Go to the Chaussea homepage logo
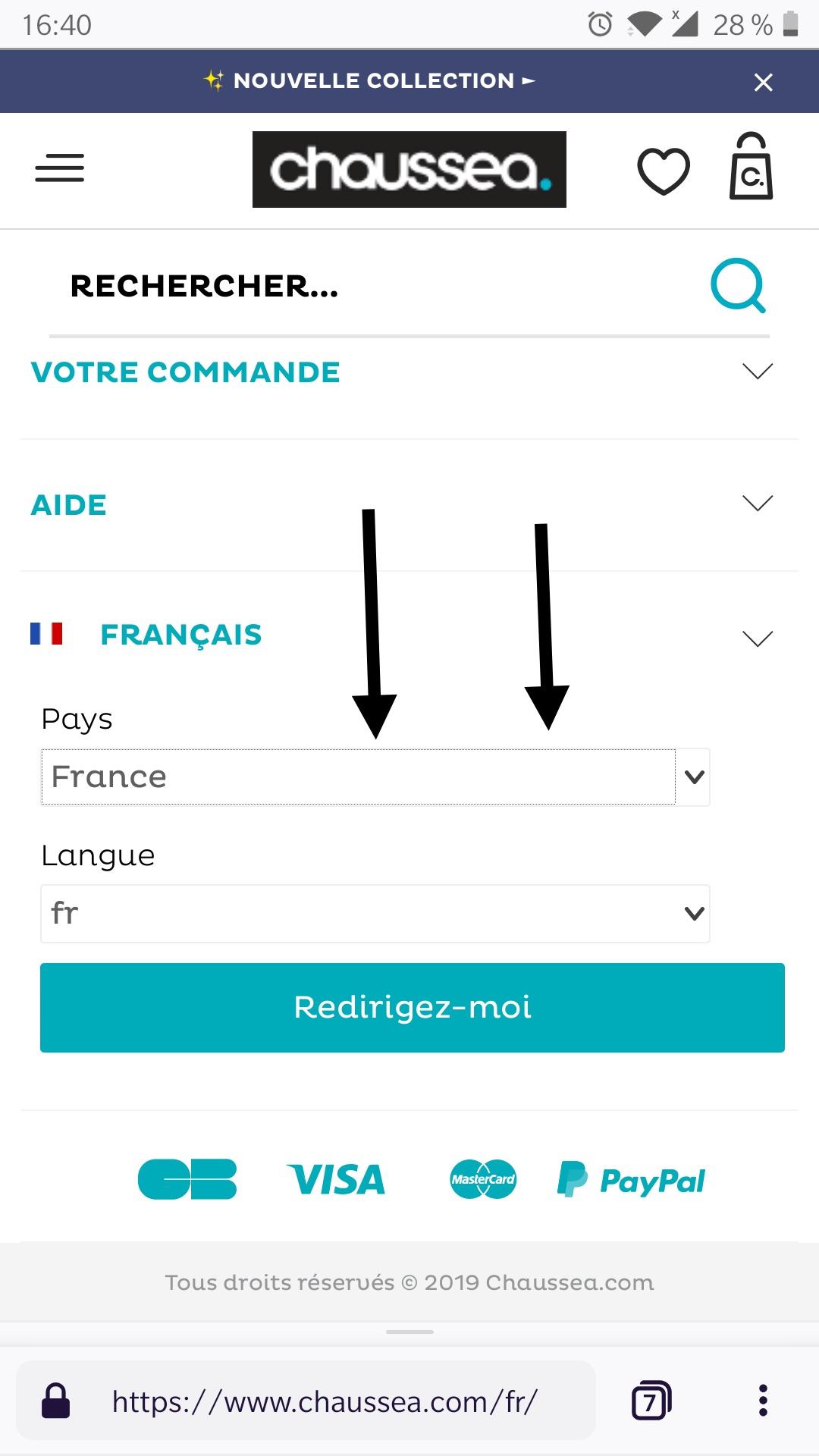Viewport: 819px width, 1456px height. point(409,169)
